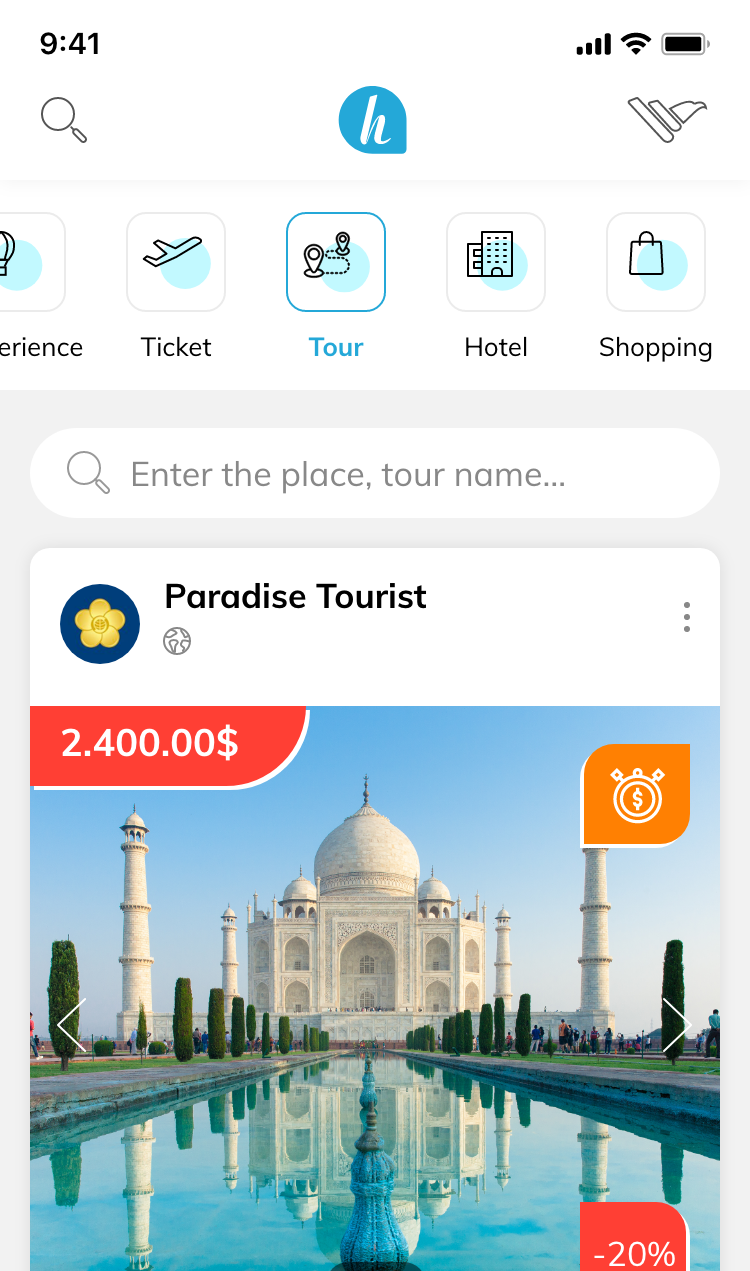Open the airline wing icon at top right
This screenshot has width=750, height=1271.
tap(666, 119)
